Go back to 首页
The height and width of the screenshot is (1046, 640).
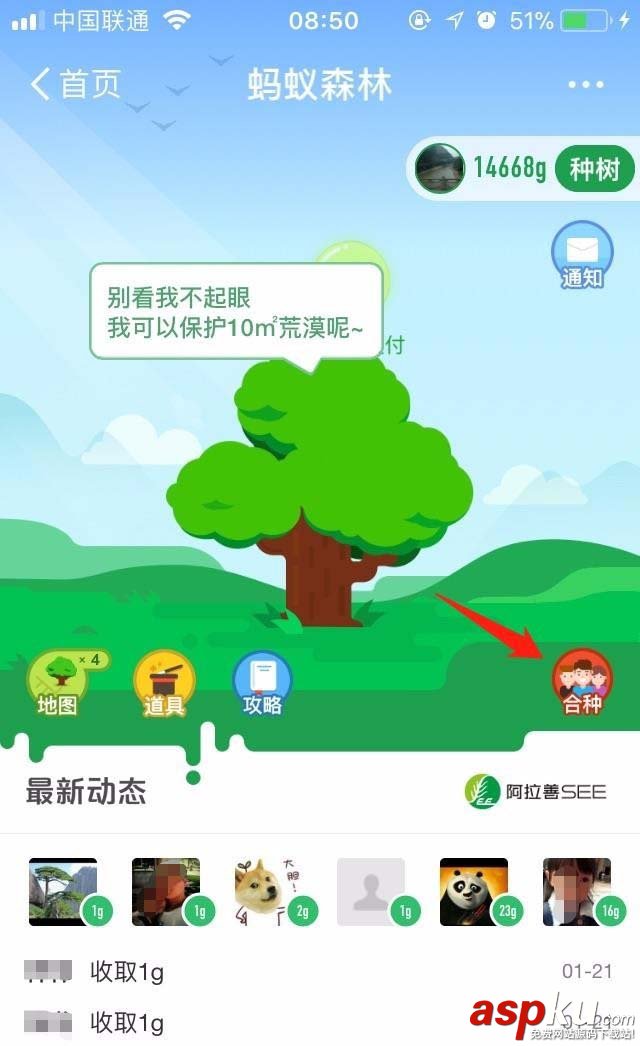[x=75, y=85]
